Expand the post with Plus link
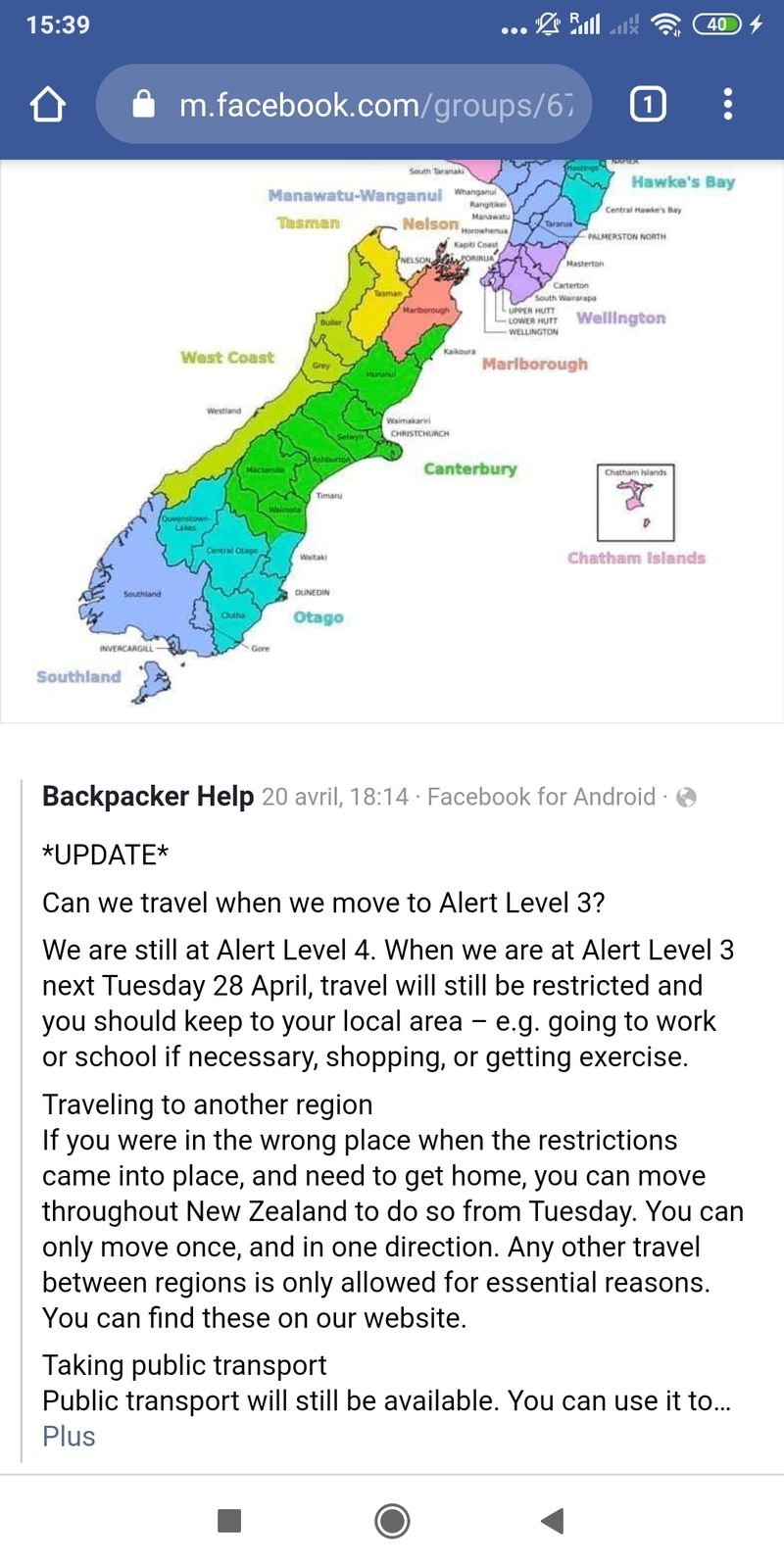The width and height of the screenshot is (784, 1568). pyautogui.click(x=69, y=1437)
